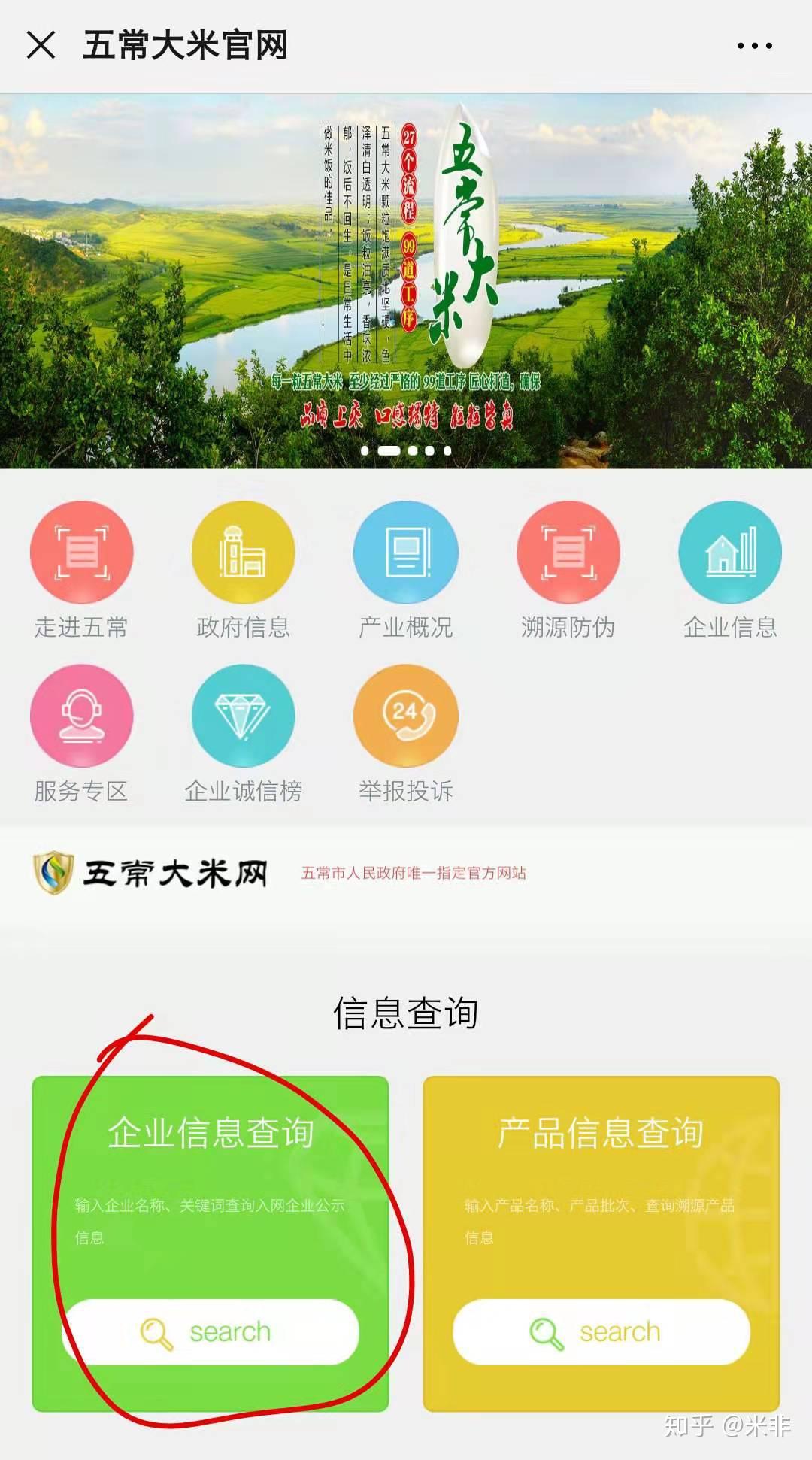Close the 五常大米官网 page
This screenshot has height=1460, width=812.
(x=41, y=45)
